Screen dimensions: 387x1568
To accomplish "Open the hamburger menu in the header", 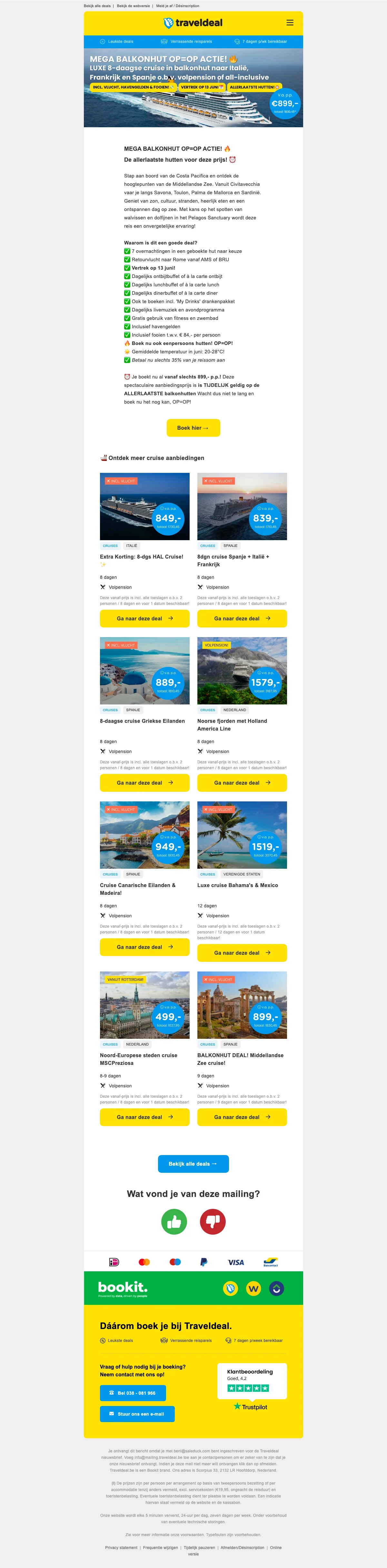I will 290,23.
